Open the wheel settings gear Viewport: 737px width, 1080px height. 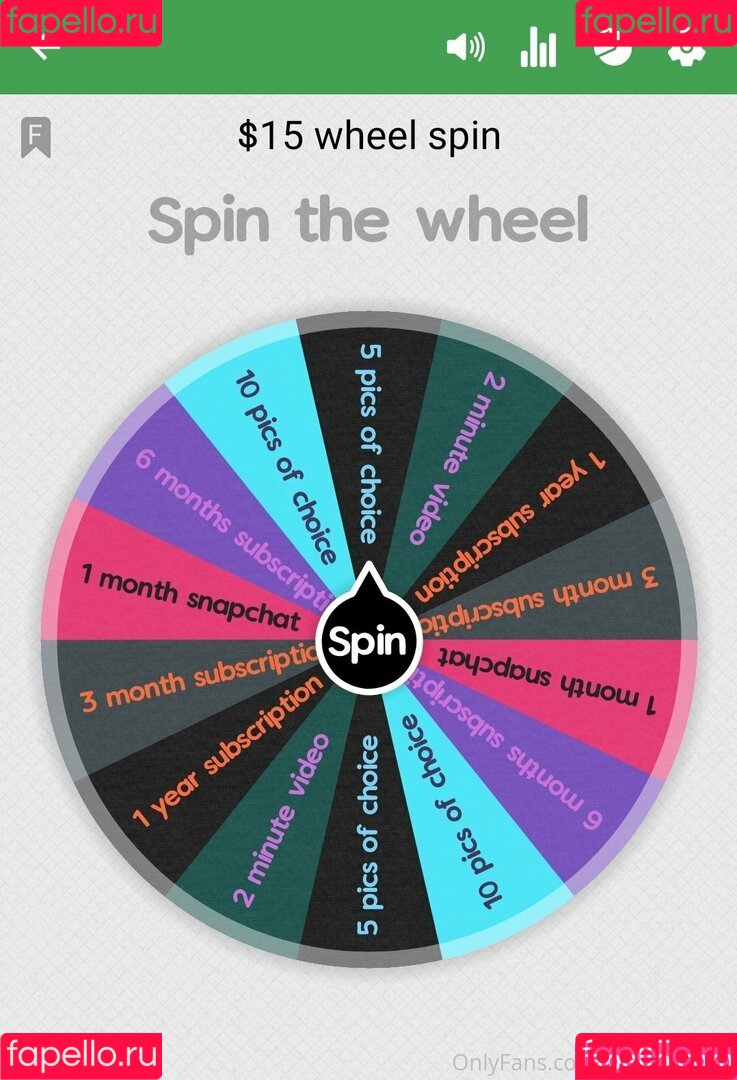(686, 53)
